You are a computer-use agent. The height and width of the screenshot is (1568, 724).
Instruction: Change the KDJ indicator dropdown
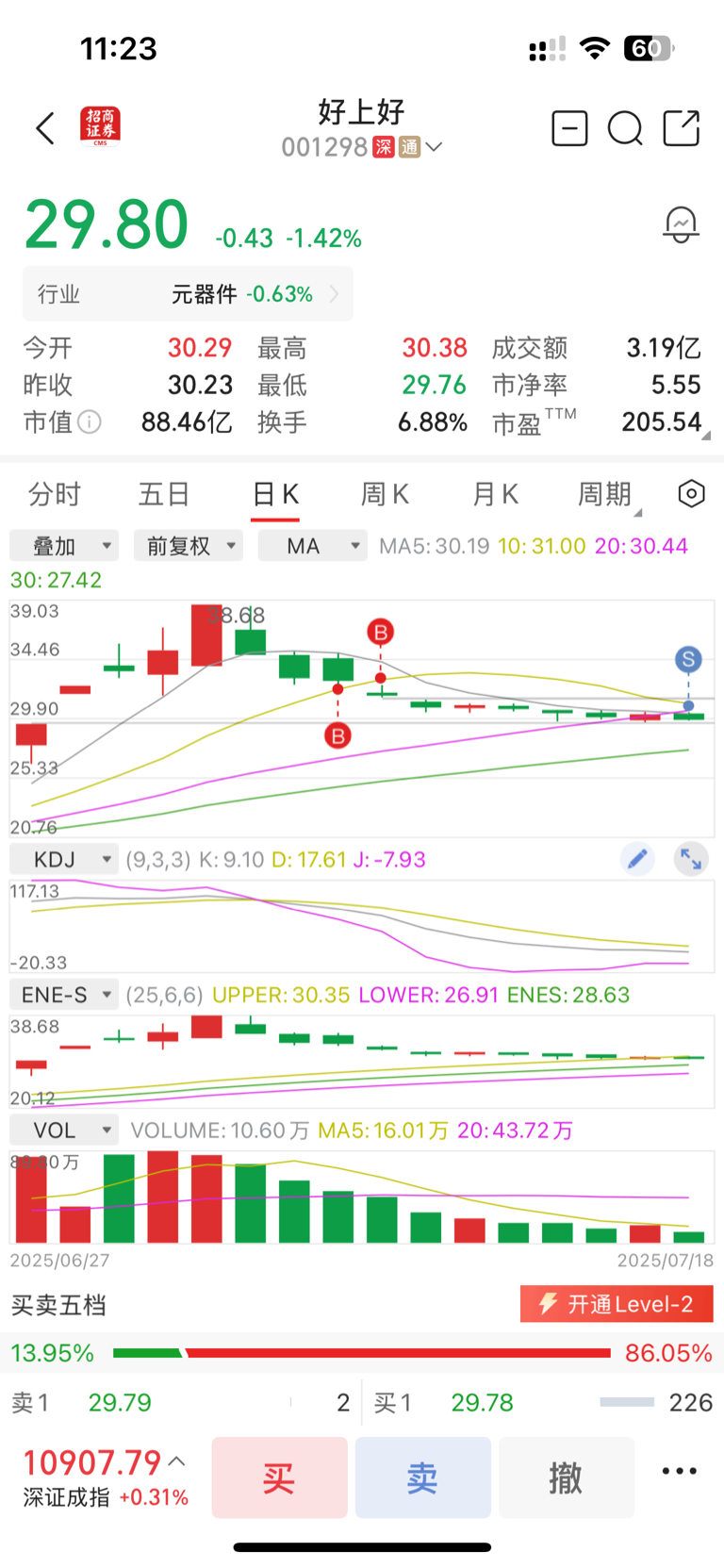64,859
